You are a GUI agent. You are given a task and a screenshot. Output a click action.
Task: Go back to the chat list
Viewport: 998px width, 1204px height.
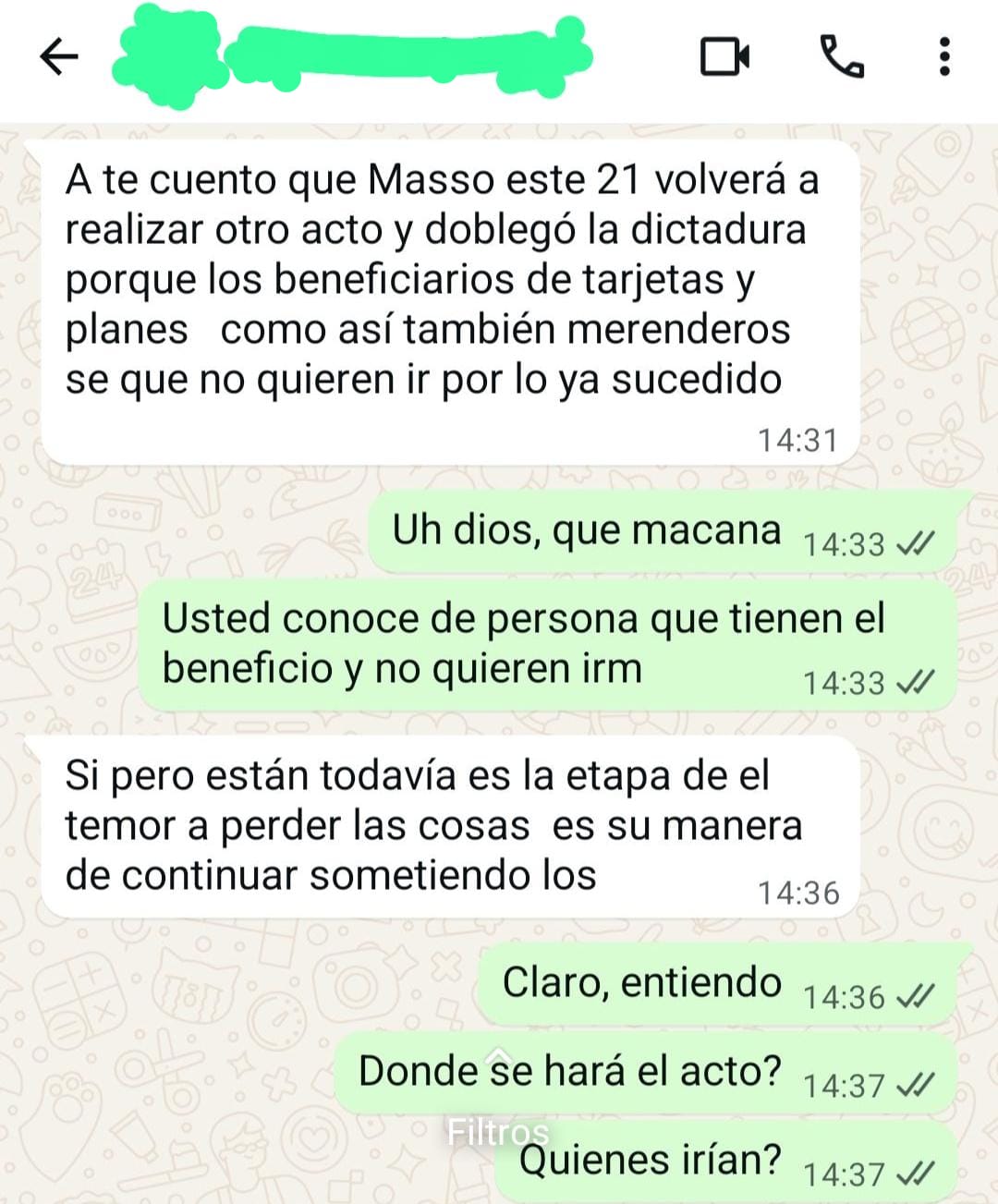click(59, 57)
